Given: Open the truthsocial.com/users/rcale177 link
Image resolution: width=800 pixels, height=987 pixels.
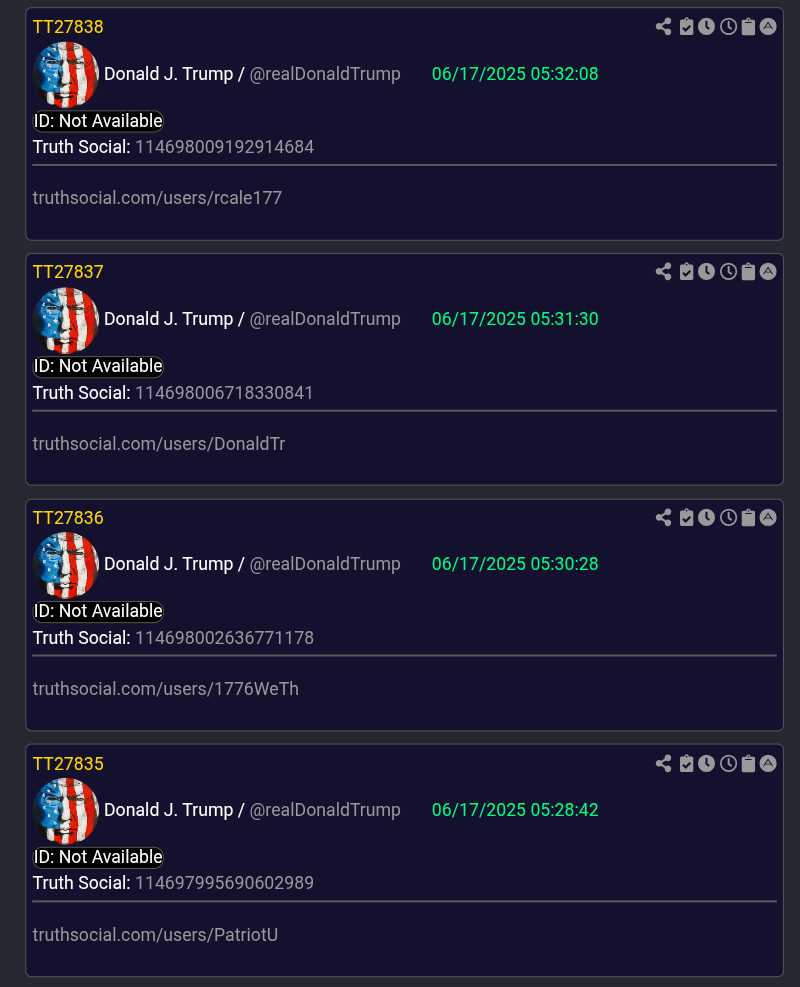Looking at the screenshot, I should point(157,198).
